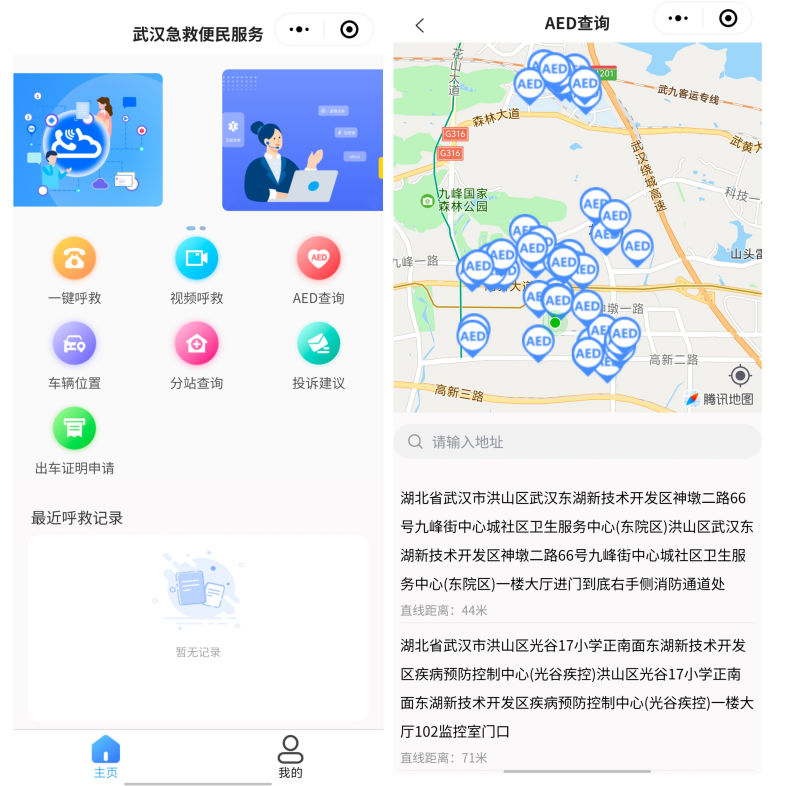Open 视频呼救 video call

(196, 258)
